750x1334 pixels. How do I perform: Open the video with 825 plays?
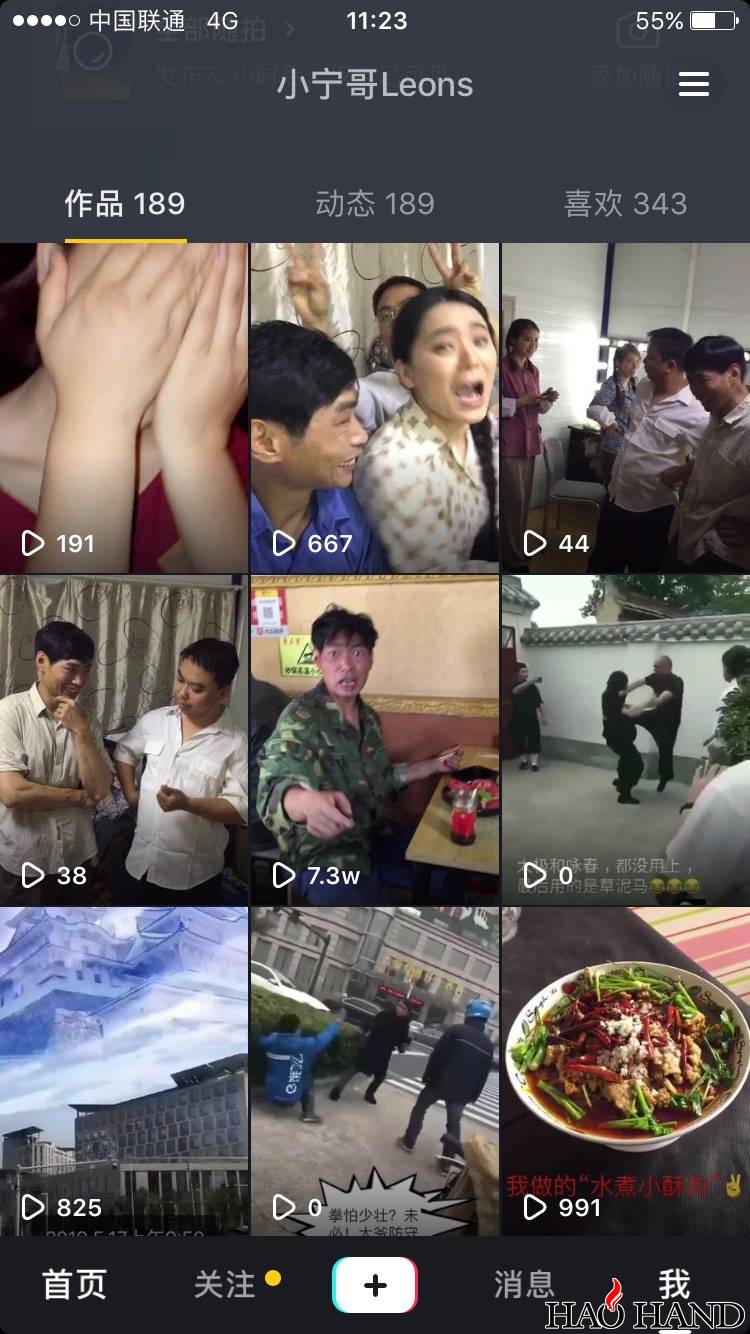coord(124,1072)
